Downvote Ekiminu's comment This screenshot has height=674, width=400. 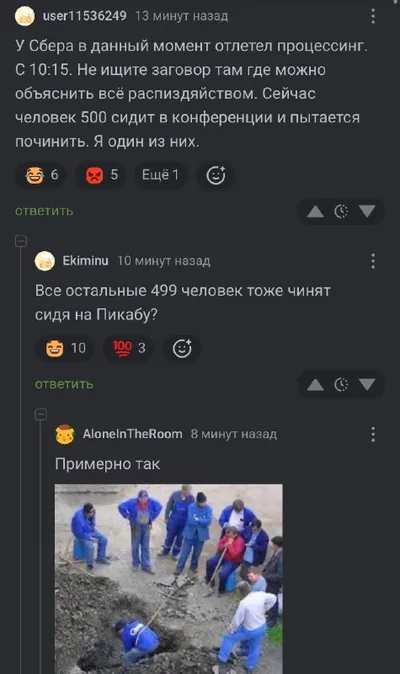(x=367, y=384)
